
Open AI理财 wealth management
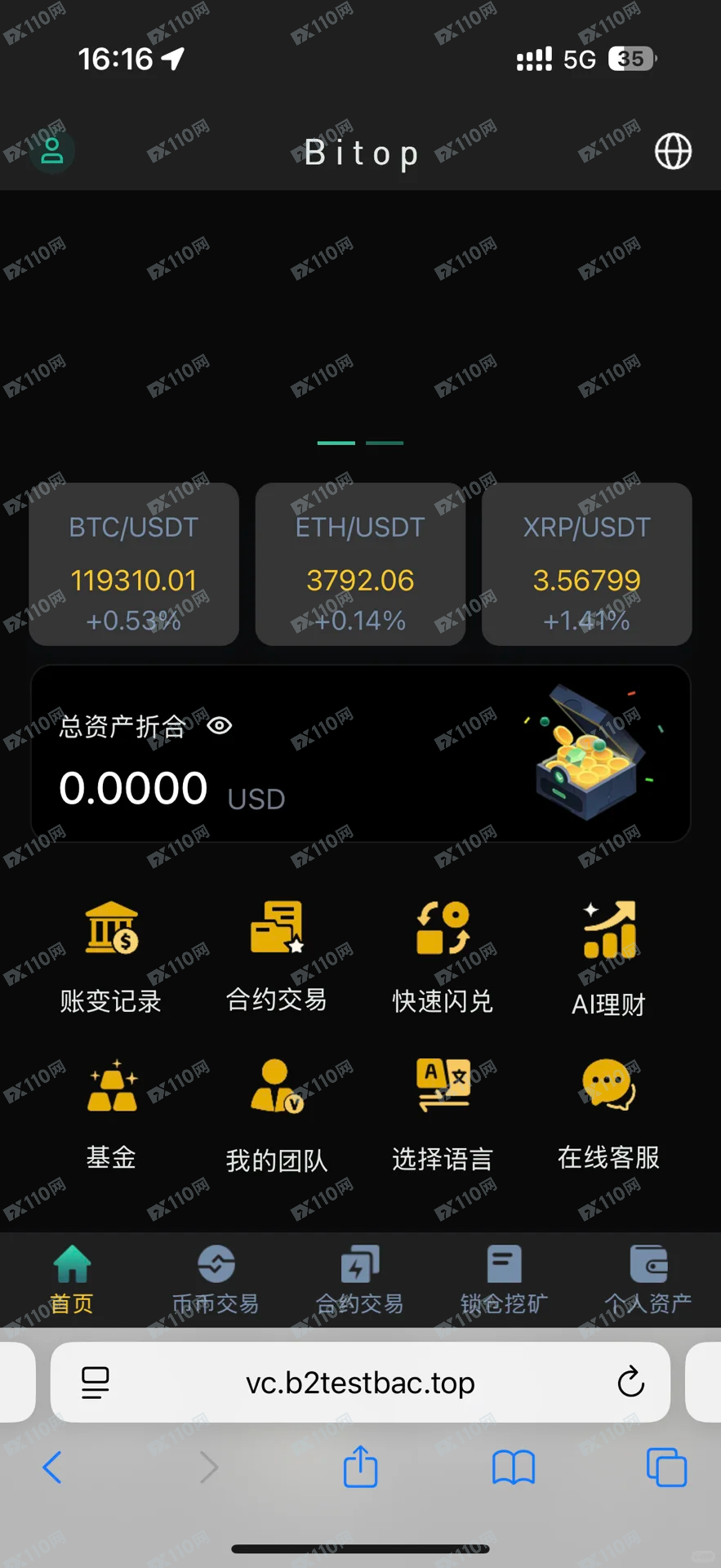point(609,957)
